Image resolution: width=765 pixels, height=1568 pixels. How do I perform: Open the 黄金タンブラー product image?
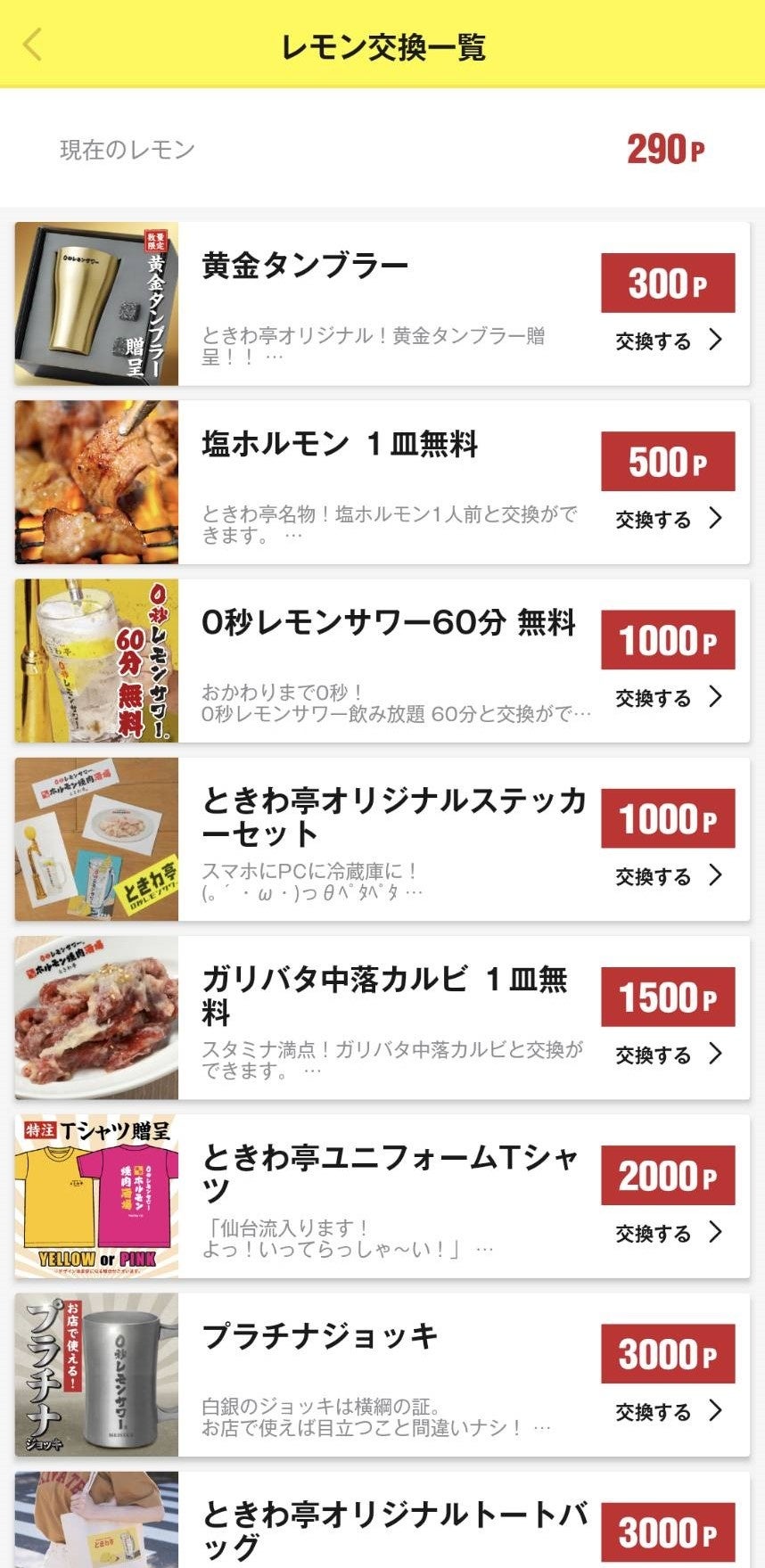coord(96,304)
